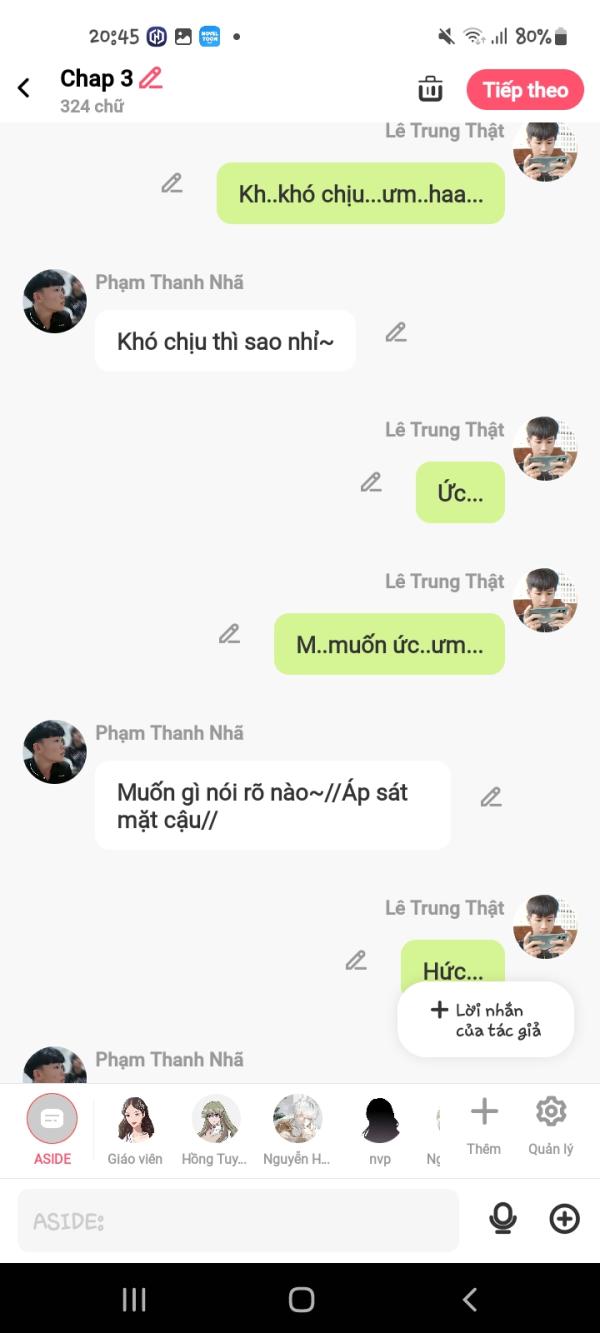Edit the message "M..muốn ức..ưm..."
The height and width of the screenshot is (1333, 600).
pos(229,633)
